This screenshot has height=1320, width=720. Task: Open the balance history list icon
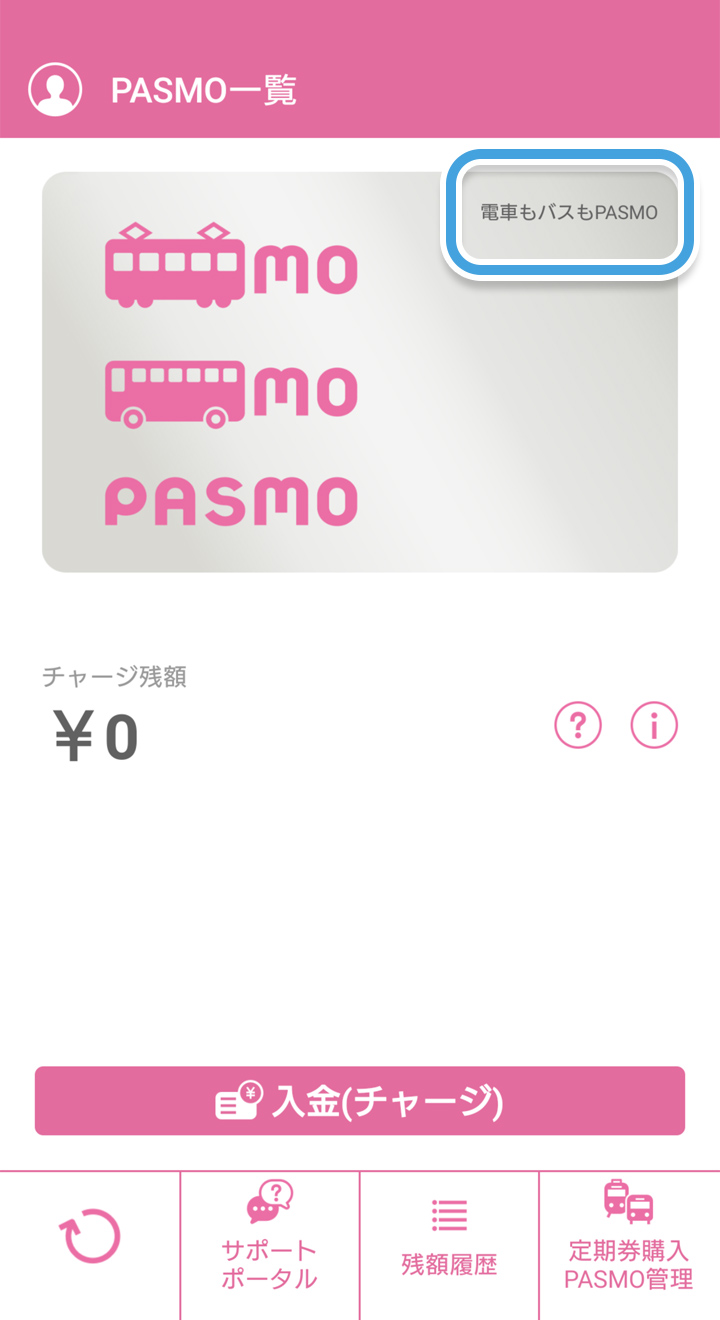pyautogui.click(x=448, y=1215)
